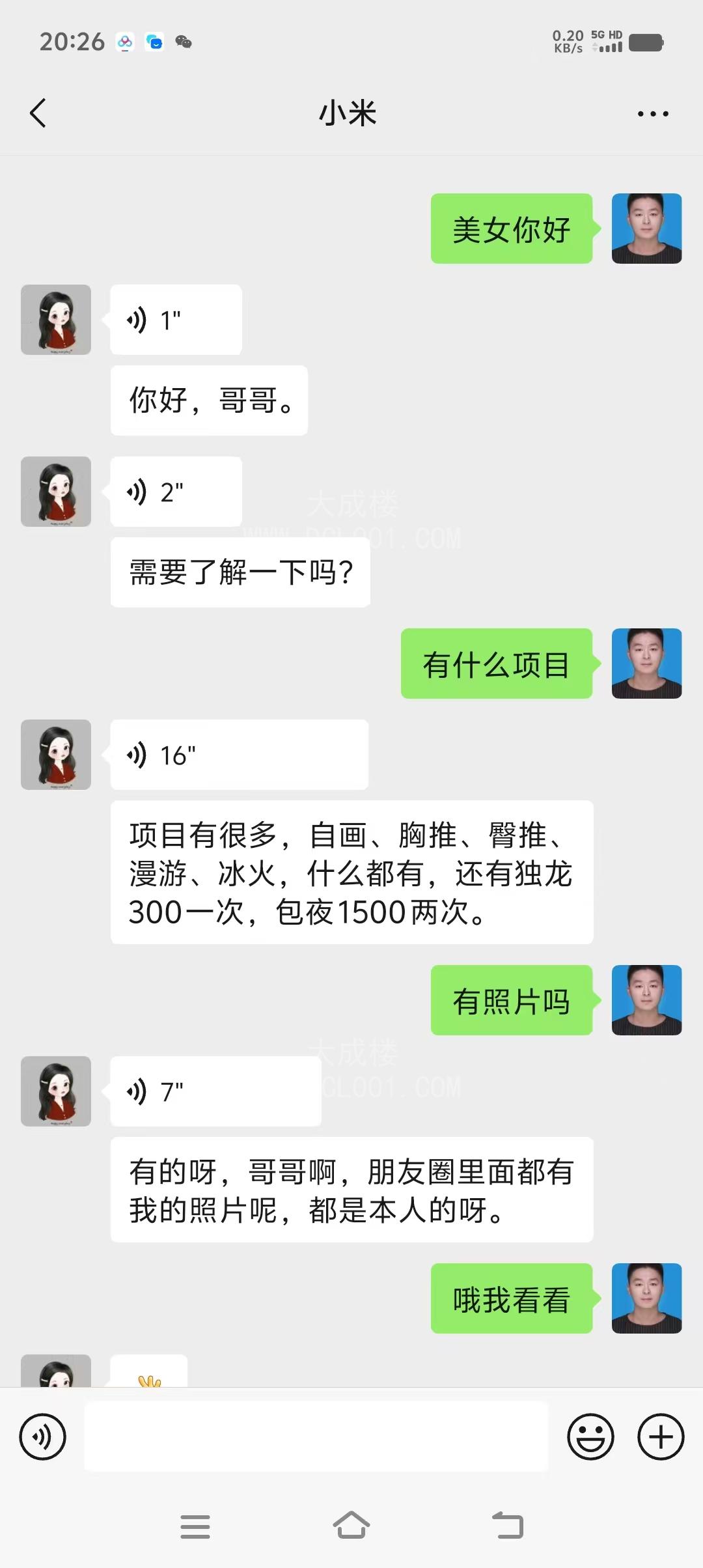703x1568 pixels.
Task: Switch to voice input mode
Action: [x=43, y=1436]
